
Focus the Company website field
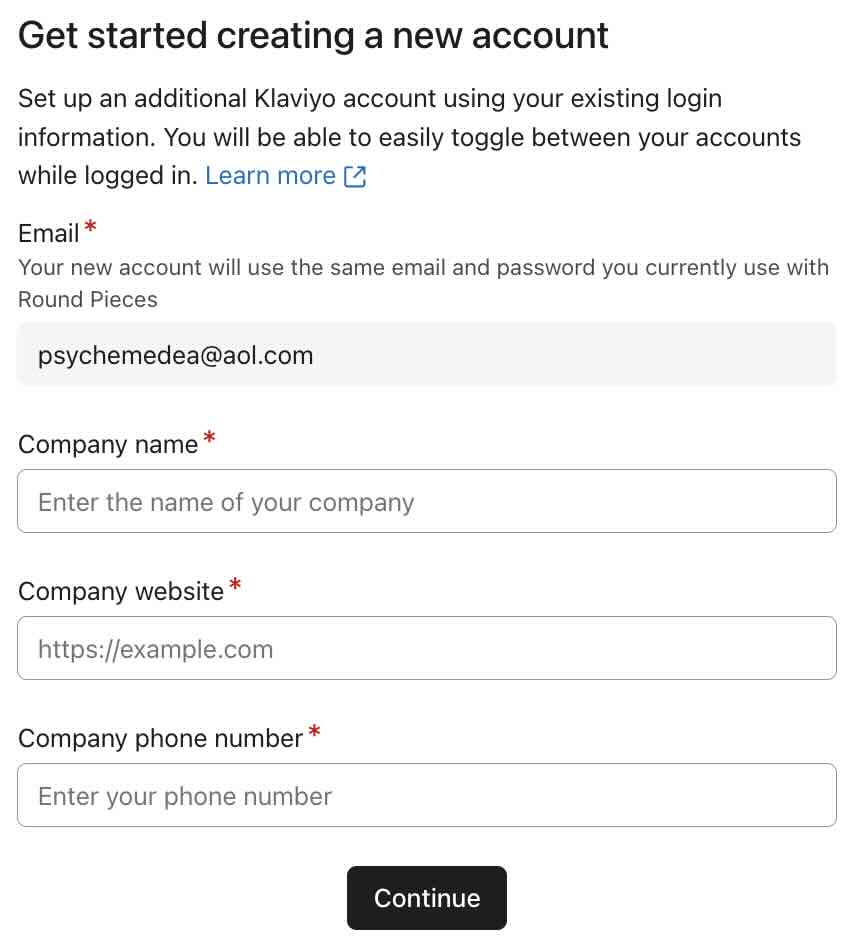point(427,648)
